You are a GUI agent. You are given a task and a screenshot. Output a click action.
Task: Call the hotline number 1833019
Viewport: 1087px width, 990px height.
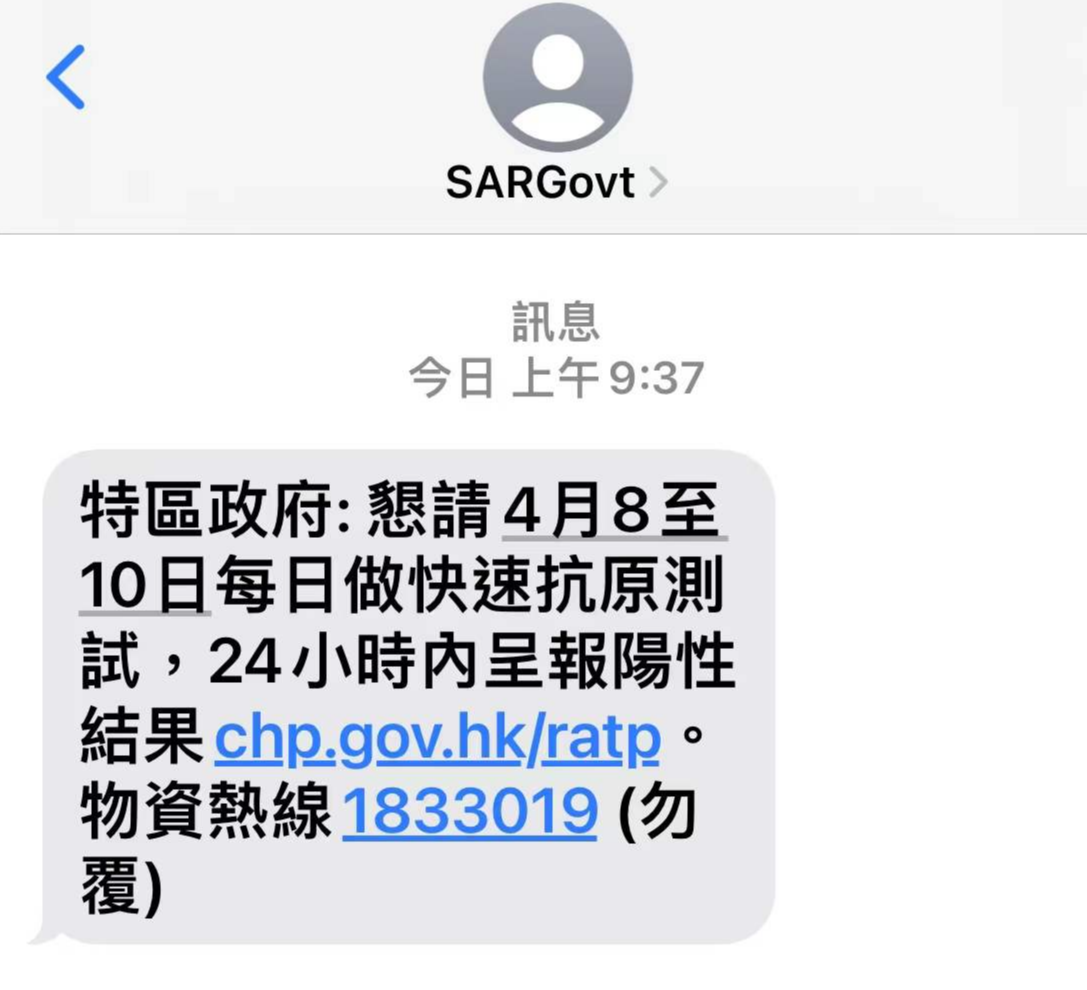click(x=470, y=812)
